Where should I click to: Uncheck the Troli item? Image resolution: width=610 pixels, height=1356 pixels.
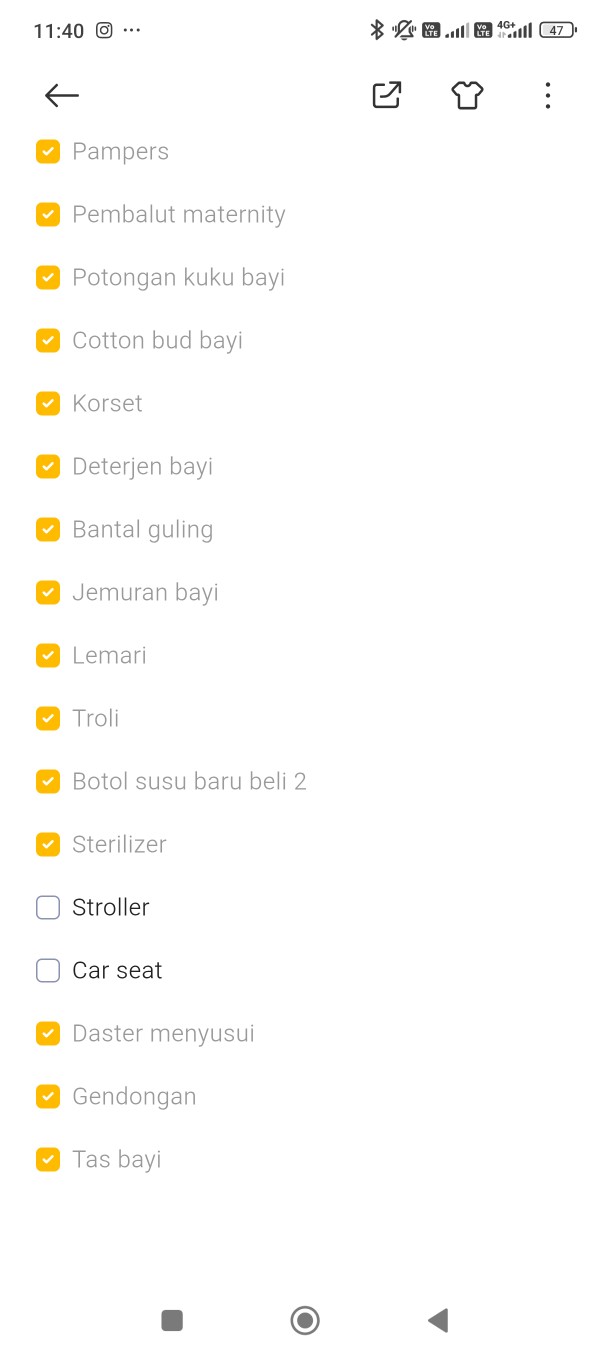coord(48,718)
